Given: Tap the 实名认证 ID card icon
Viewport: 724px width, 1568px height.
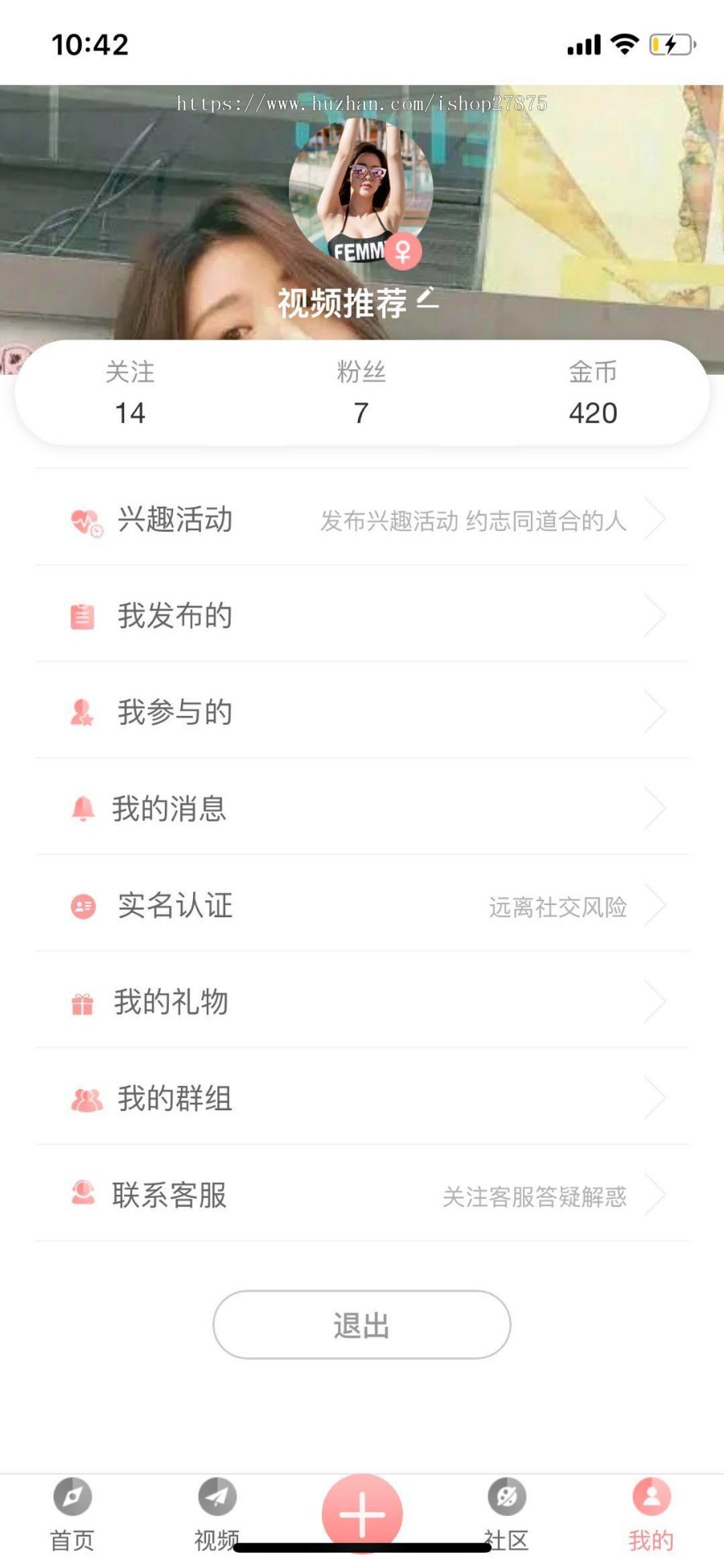Looking at the screenshot, I should pos(81,906).
